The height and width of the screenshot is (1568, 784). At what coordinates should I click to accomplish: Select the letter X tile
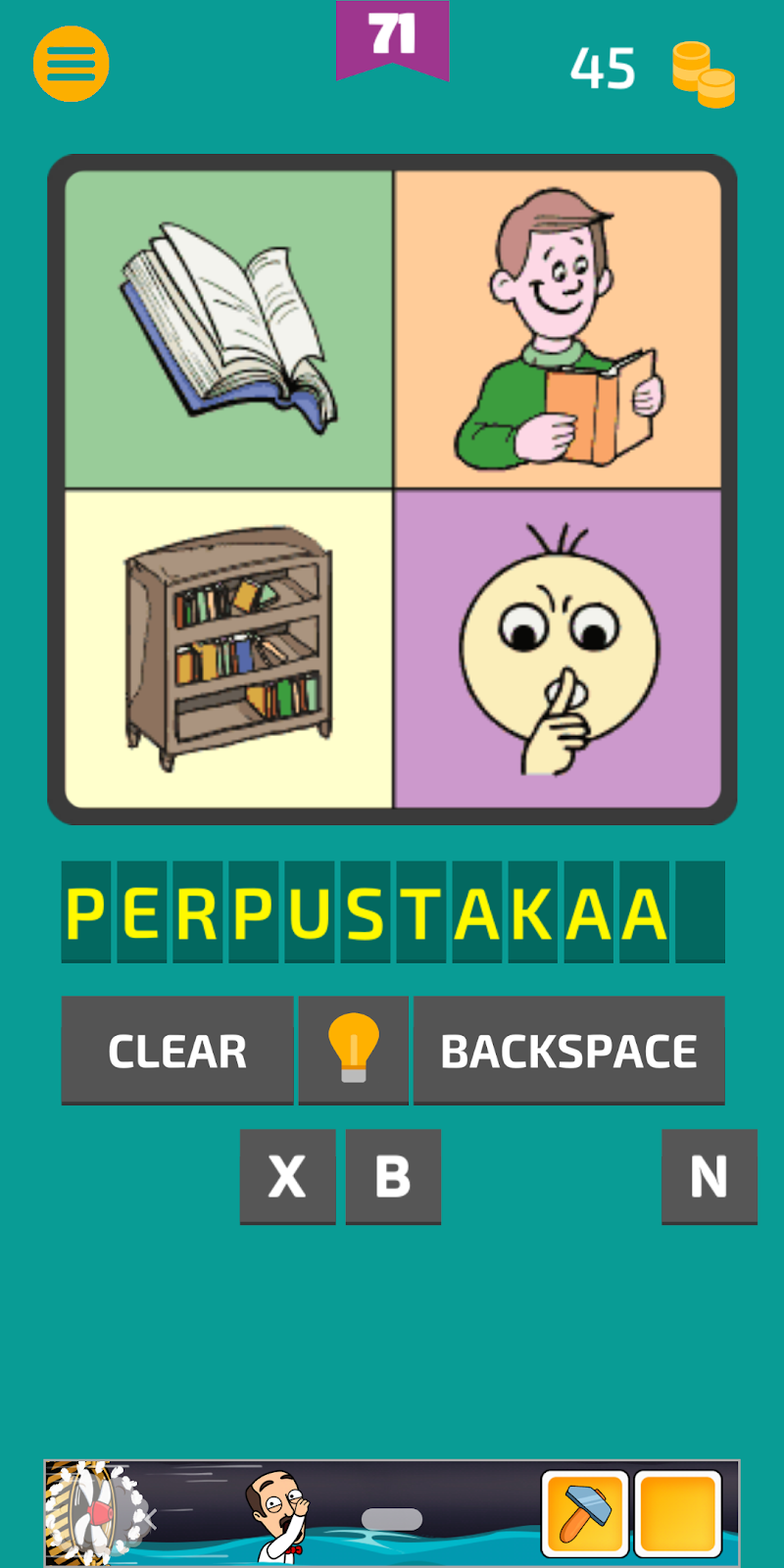click(x=287, y=1176)
